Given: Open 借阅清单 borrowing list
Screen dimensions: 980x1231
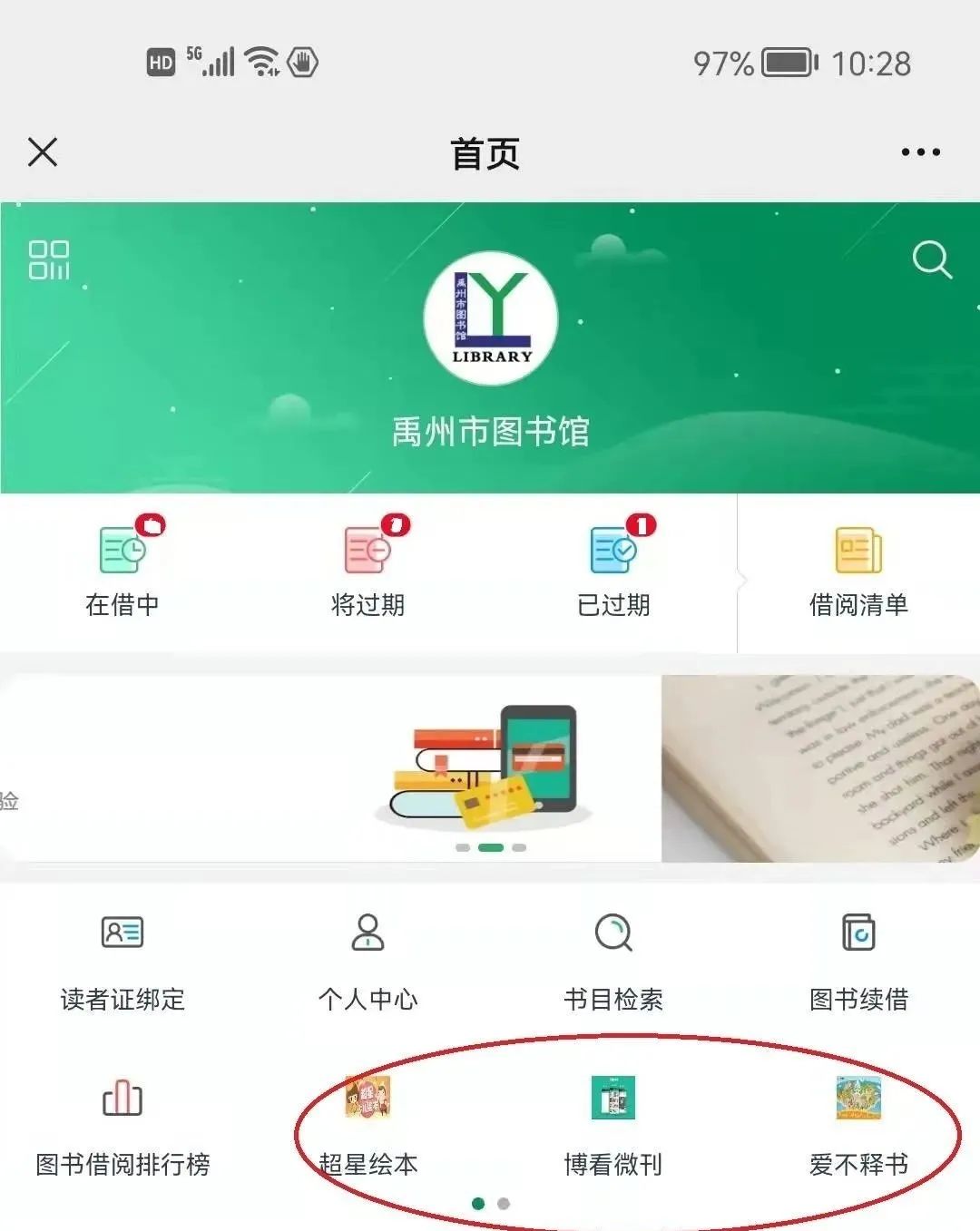Looking at the screenshot, I should point(858,569).
